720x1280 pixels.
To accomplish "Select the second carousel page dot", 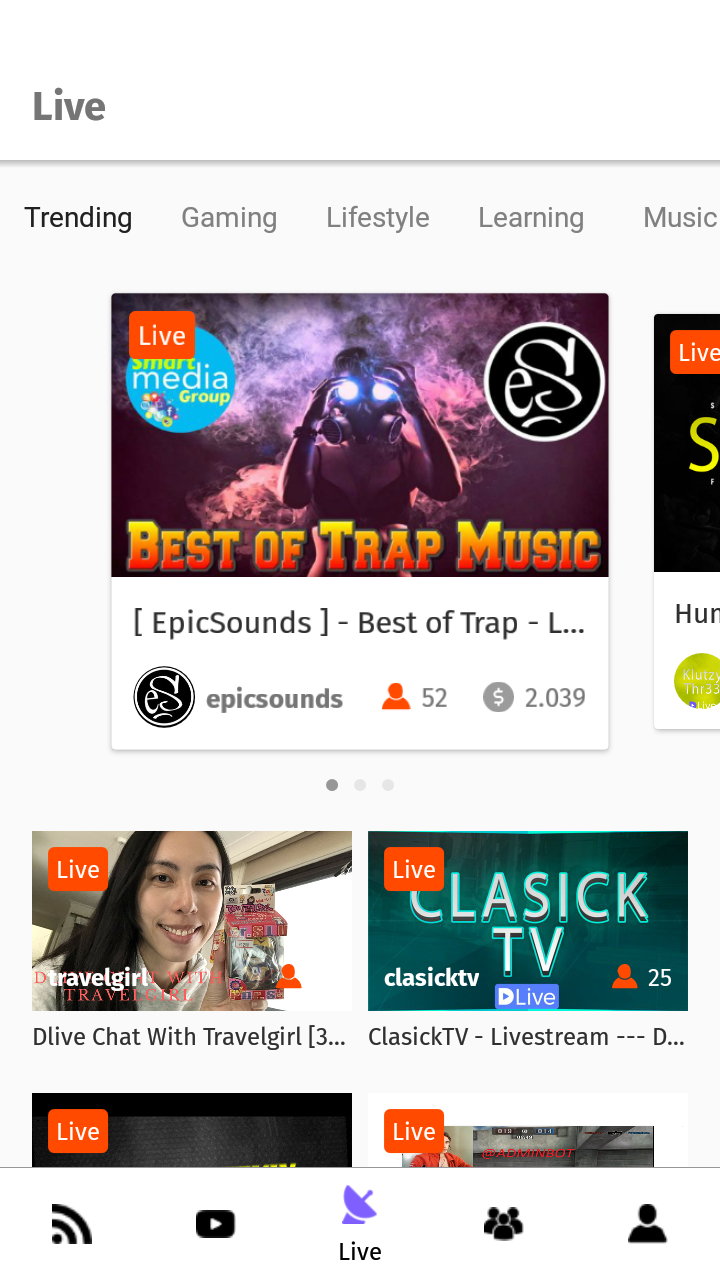I will (x=360, y=785).
